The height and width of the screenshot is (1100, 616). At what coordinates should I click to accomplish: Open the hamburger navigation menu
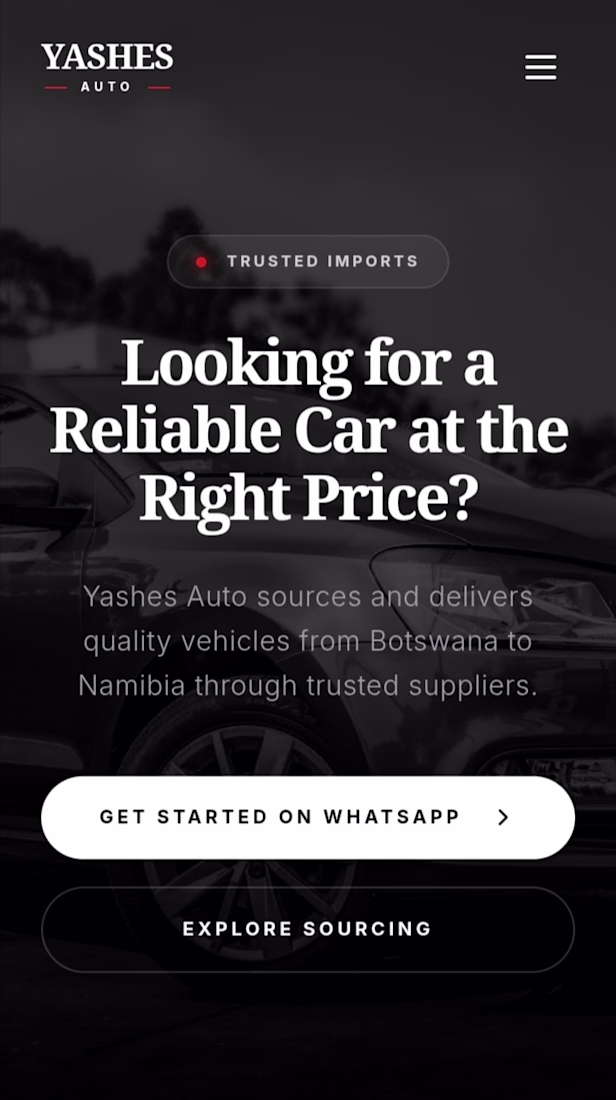pos(540,67)
